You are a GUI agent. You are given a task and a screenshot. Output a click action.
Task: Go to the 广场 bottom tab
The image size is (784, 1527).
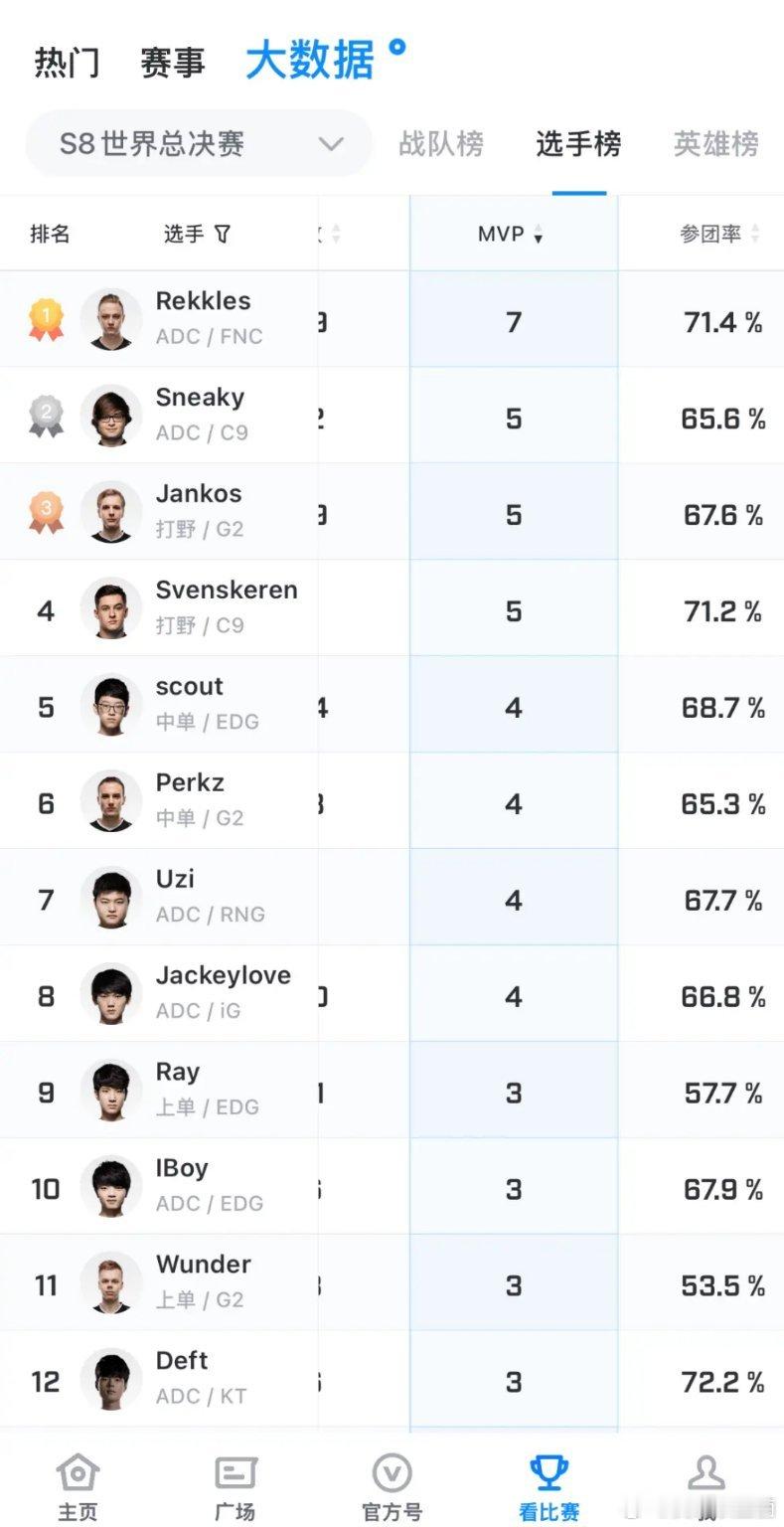point(235,1486)
